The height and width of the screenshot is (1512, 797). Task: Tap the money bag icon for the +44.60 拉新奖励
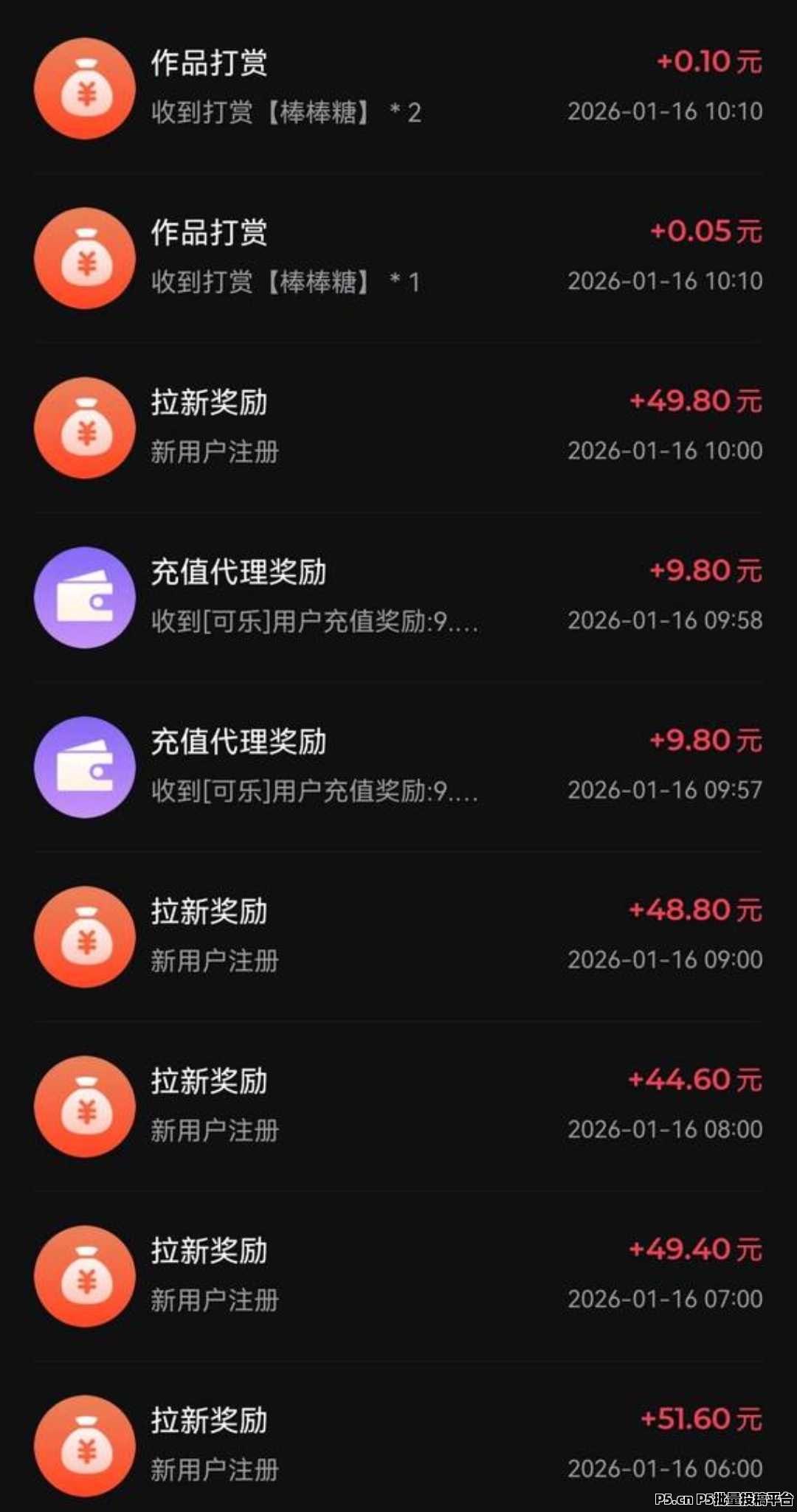pos(85,1106)
